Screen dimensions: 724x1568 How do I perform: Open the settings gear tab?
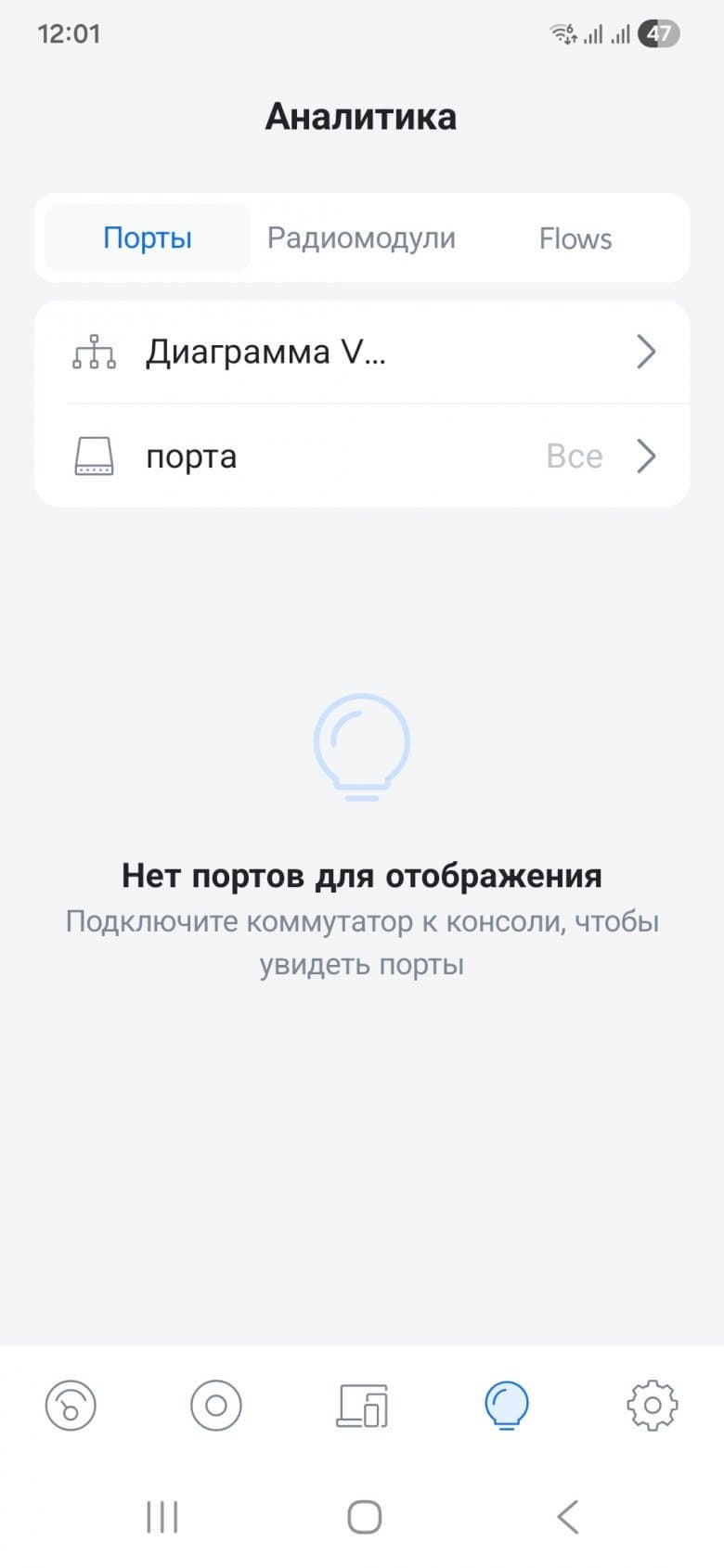point(653,1407)
